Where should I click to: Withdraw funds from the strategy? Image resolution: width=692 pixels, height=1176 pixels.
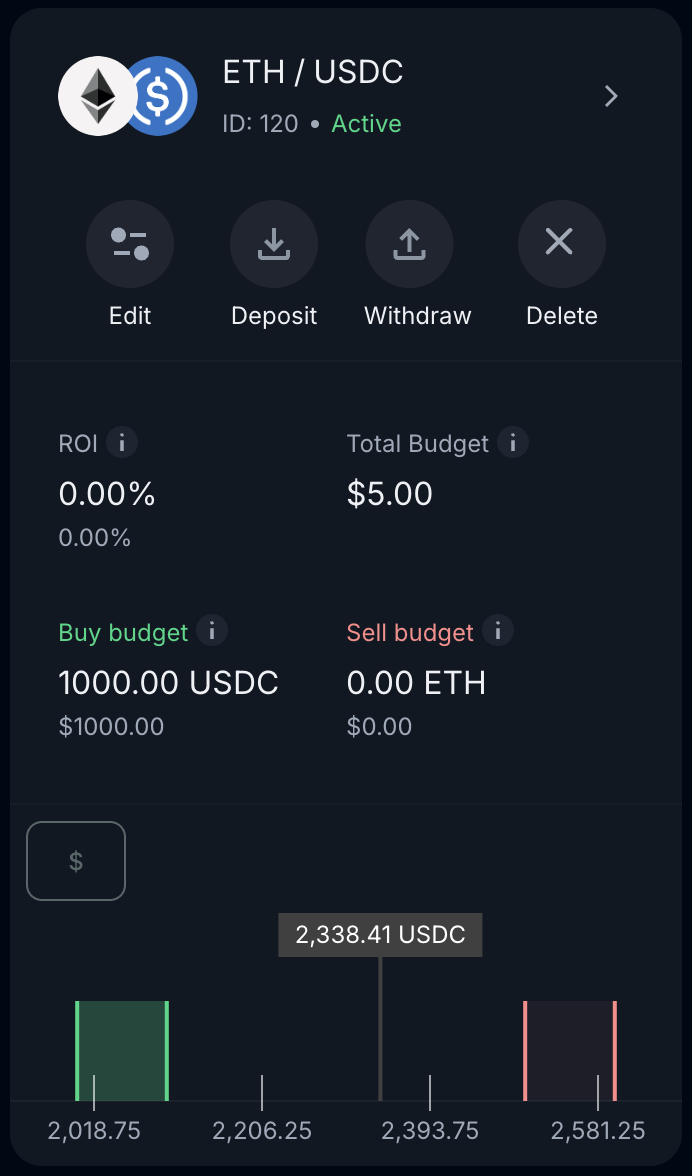[x=409, y=245]
